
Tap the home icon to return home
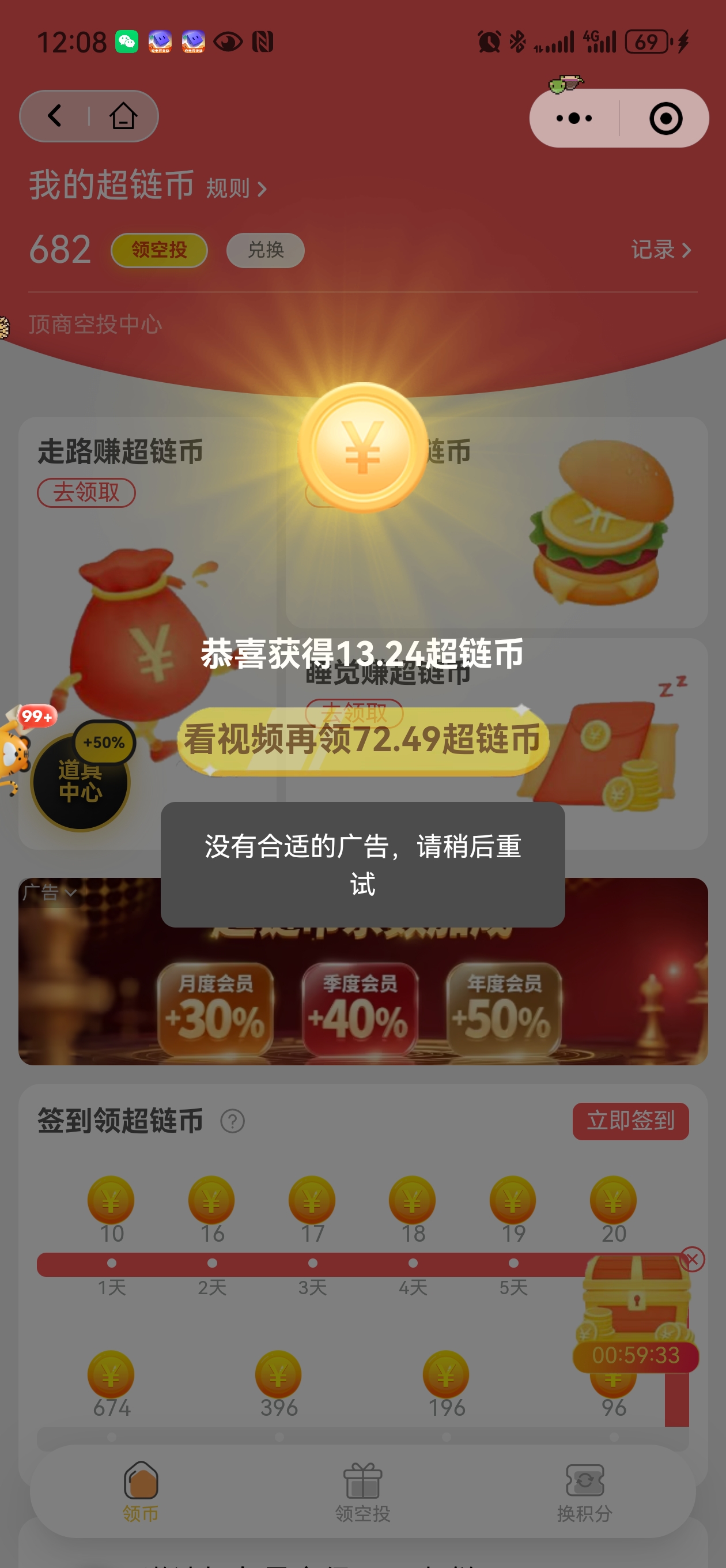click(122, 116)
